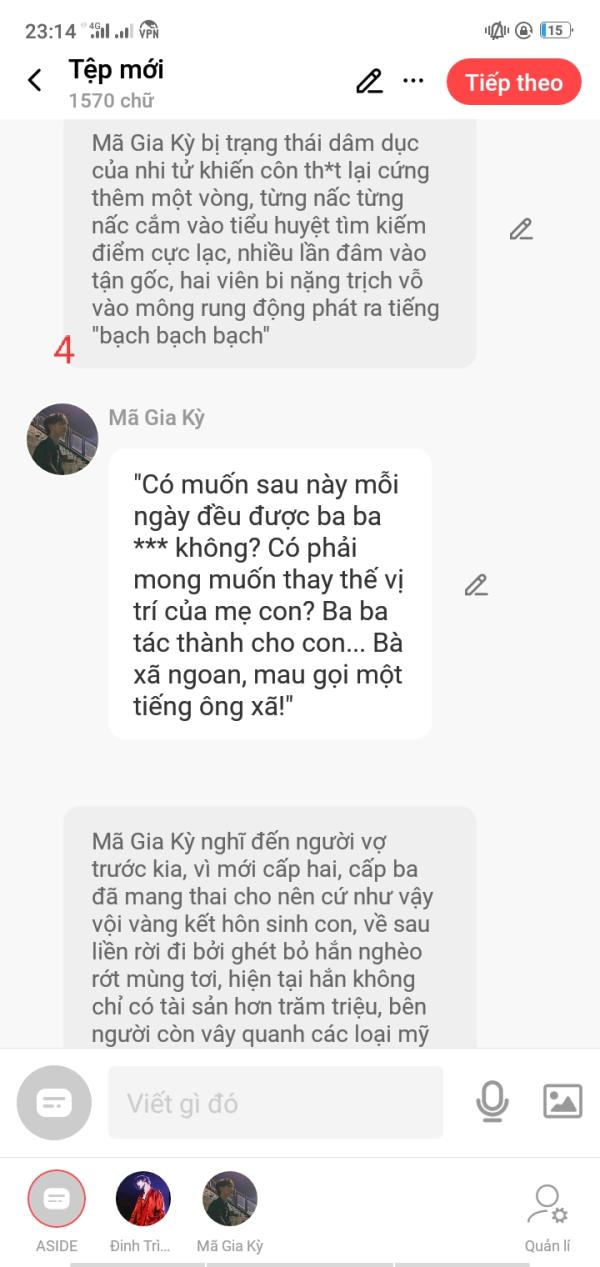This screenshot has height=1267, width=600.
Task: Focus the Viết gì đó text field
Action: [x=275, y=1103]
